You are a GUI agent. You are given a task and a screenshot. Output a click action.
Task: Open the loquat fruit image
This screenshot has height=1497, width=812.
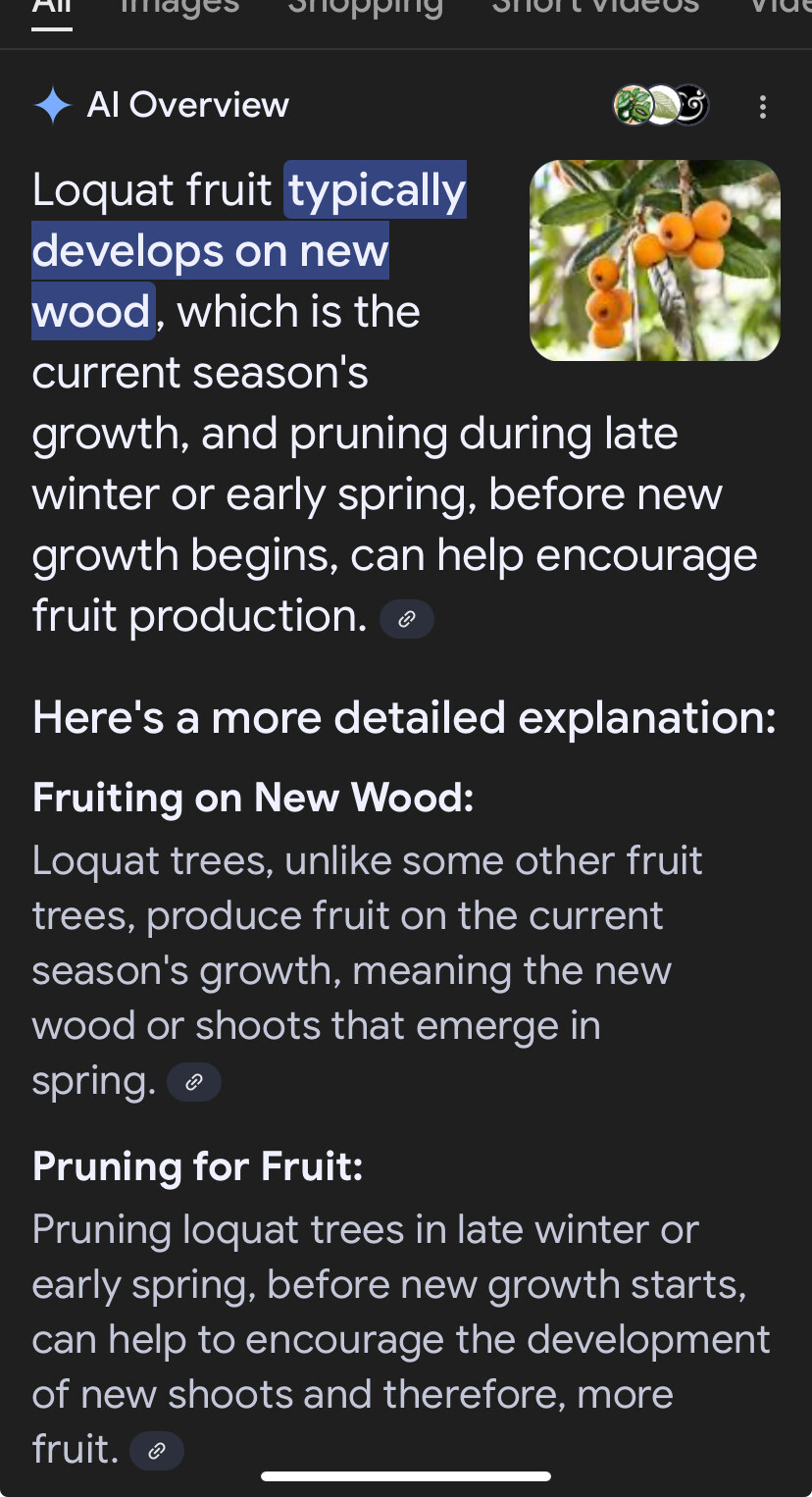click(x=655, y=260)
